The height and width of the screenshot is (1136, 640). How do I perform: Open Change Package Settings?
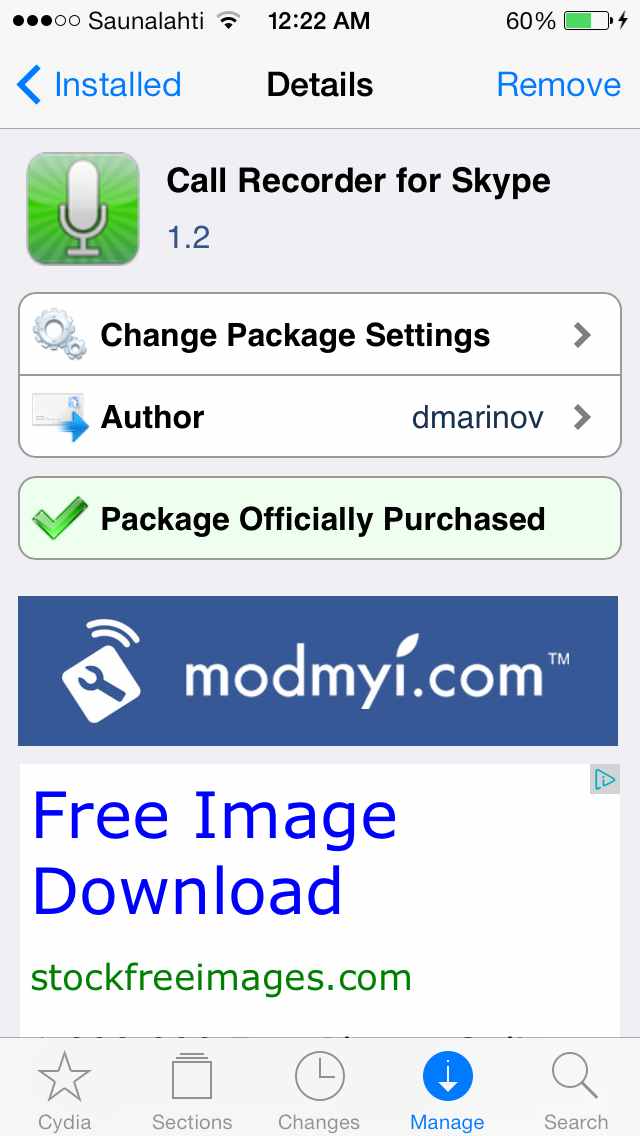pyautogui.click(x=320, y=335)
